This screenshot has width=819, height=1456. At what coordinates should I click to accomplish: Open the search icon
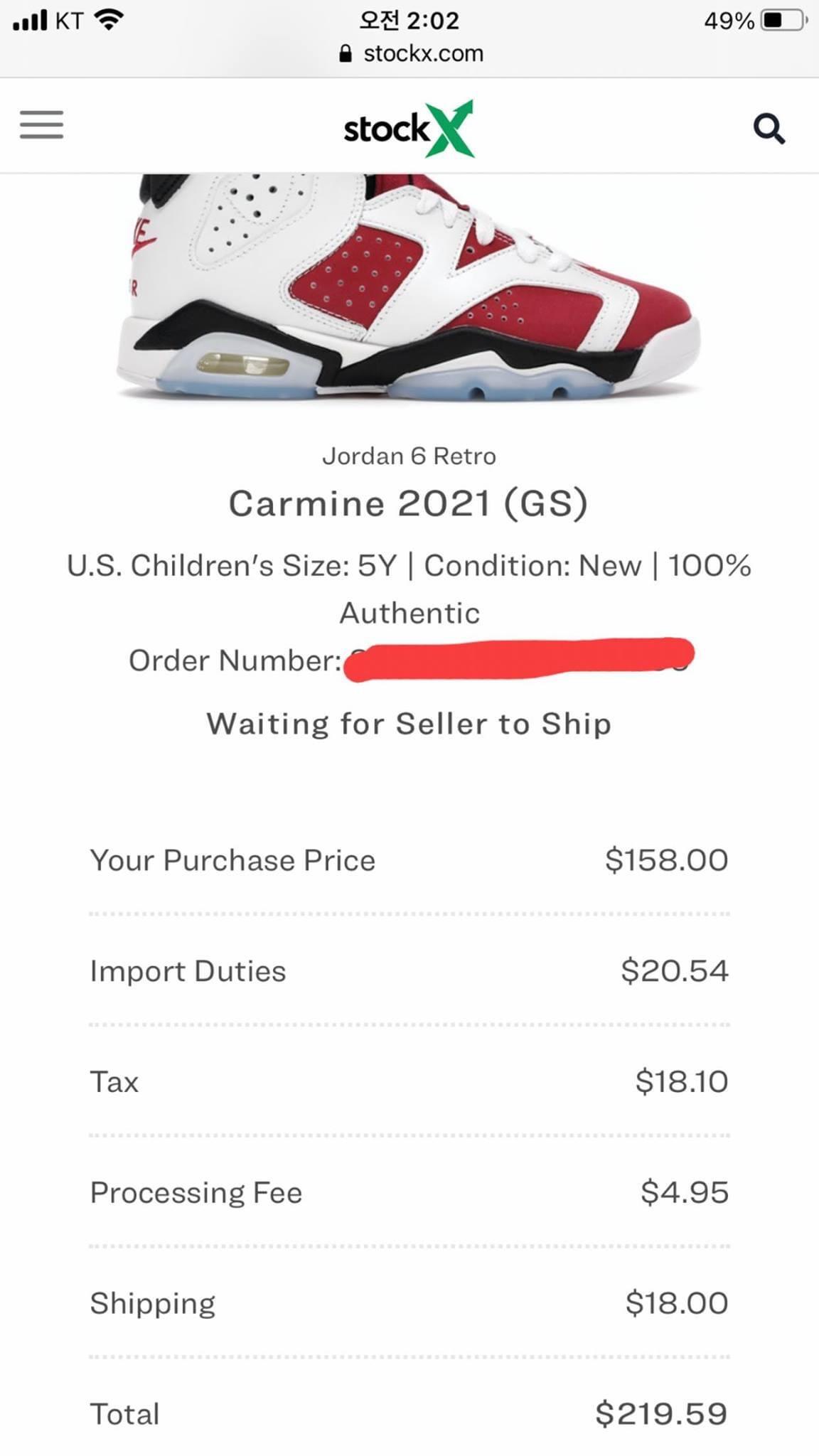[x=769, y=129]
